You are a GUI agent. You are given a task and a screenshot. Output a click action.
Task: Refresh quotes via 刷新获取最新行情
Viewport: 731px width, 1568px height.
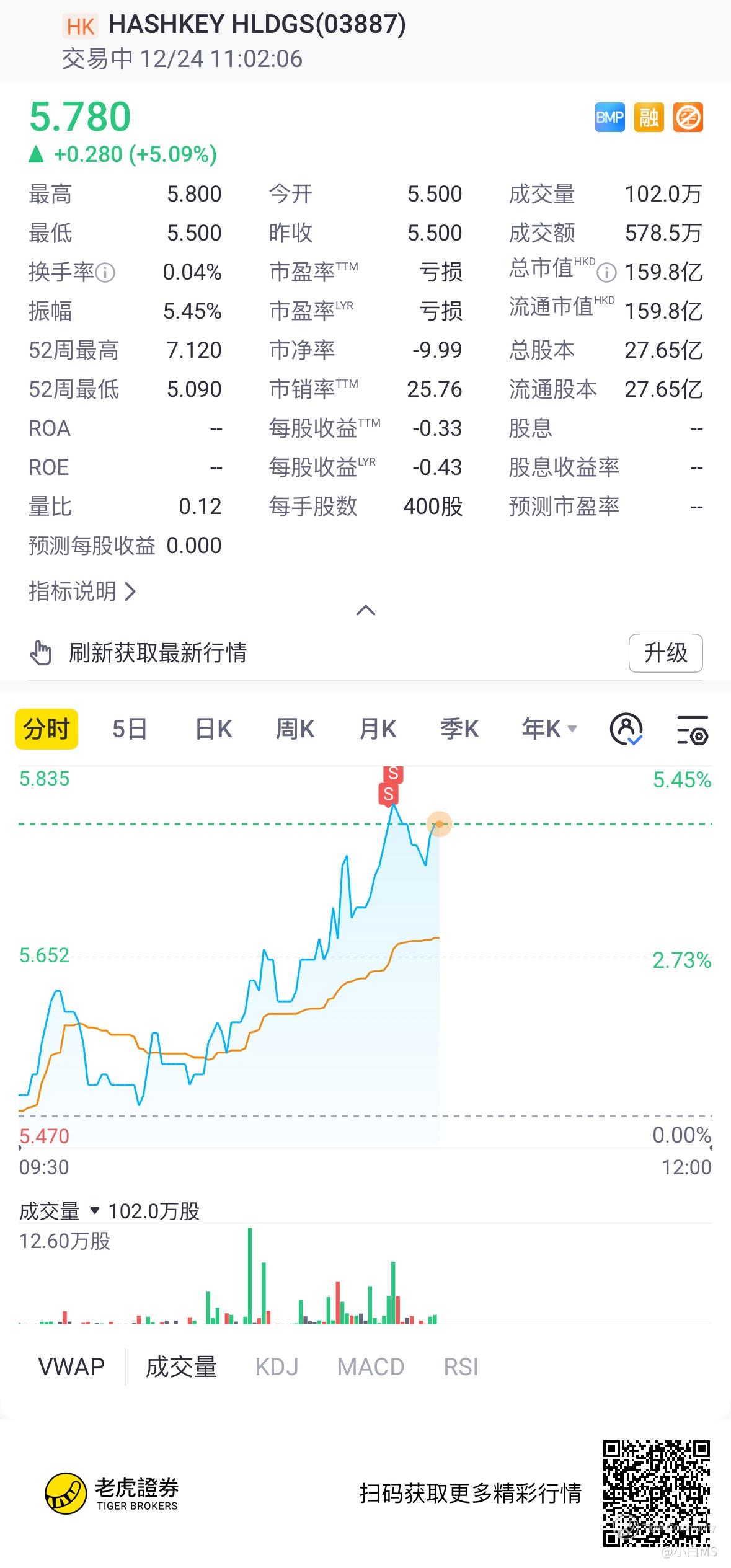pos(157,653)
